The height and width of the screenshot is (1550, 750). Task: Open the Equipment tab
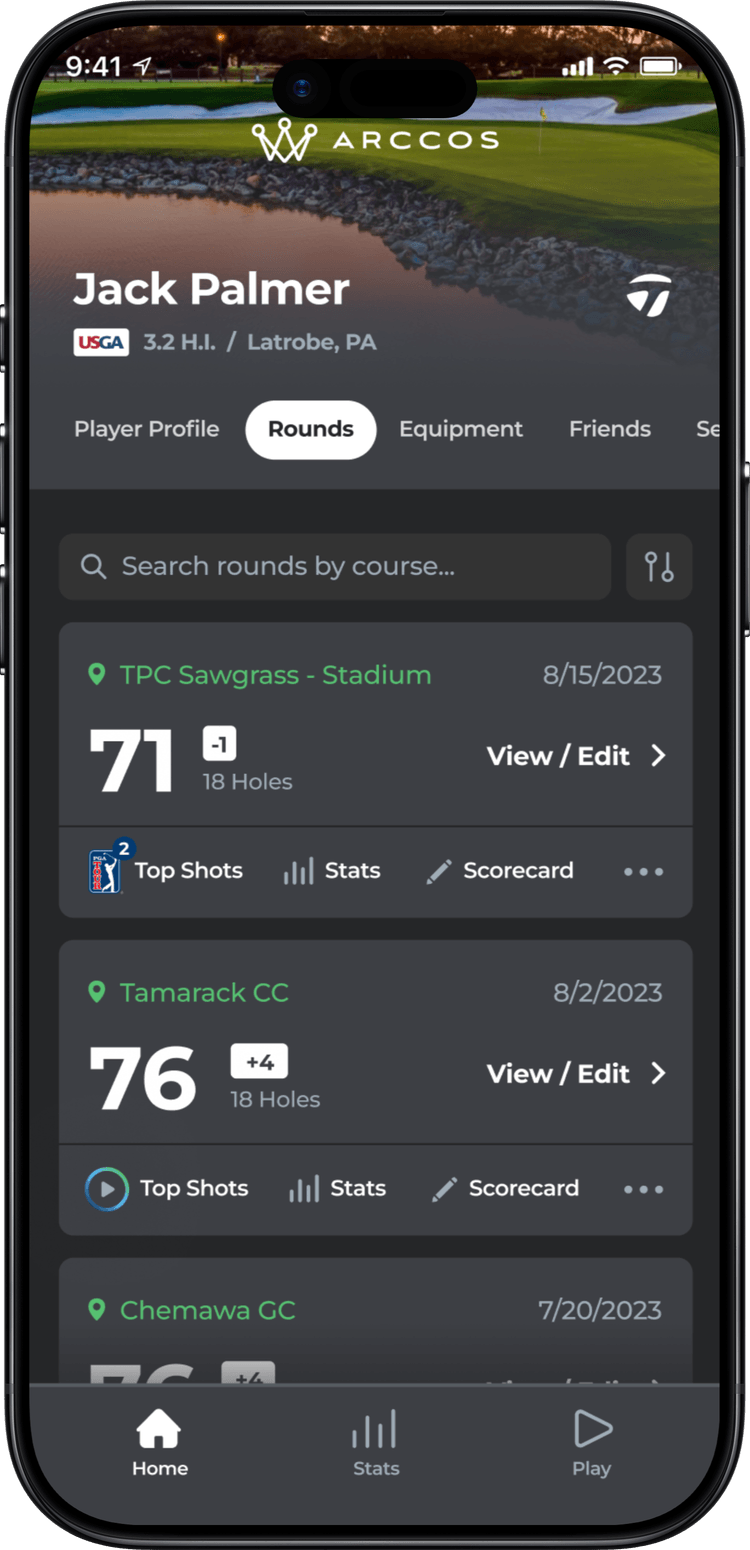(461, 429)
